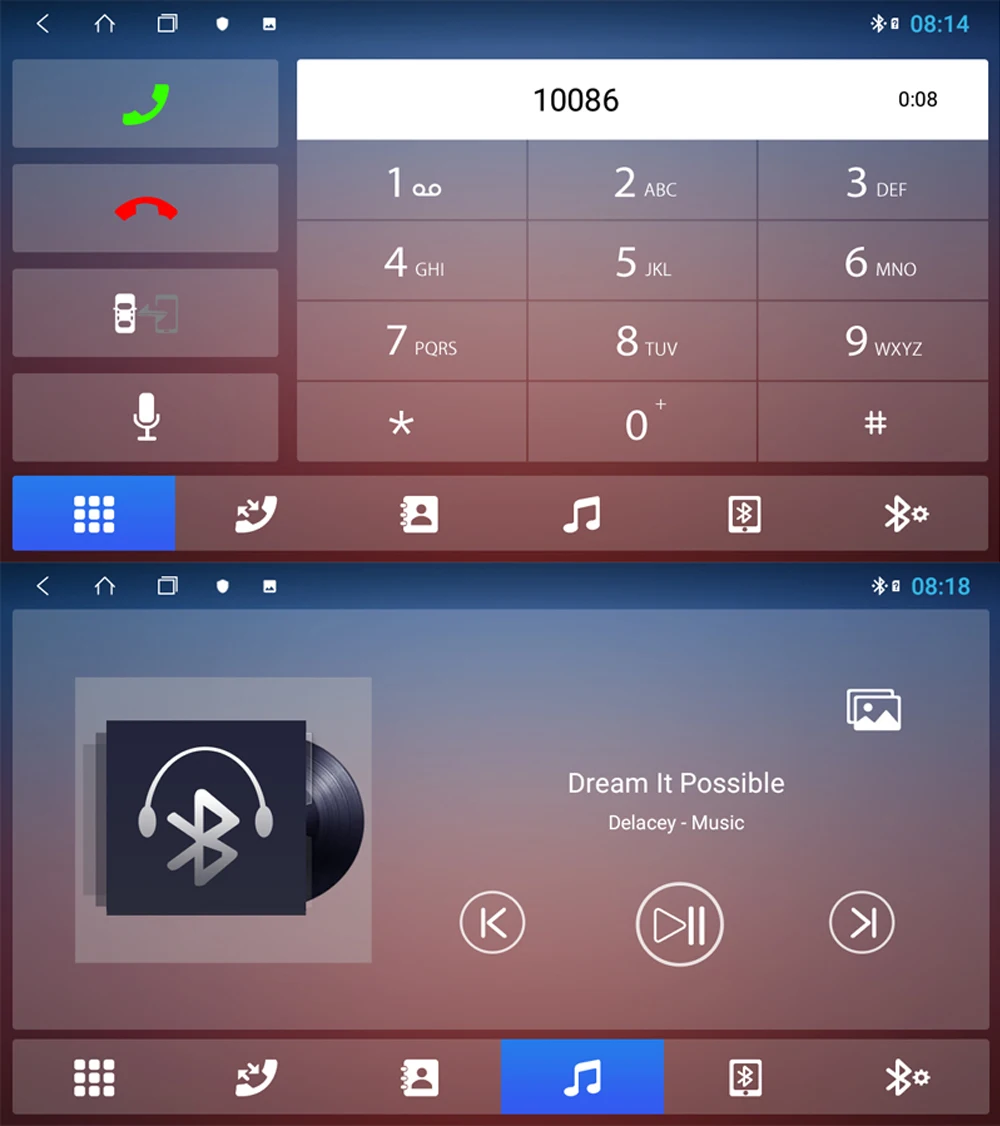Skip to the next track
Screen dimensions: 1000x1126
tap(861, 923)
